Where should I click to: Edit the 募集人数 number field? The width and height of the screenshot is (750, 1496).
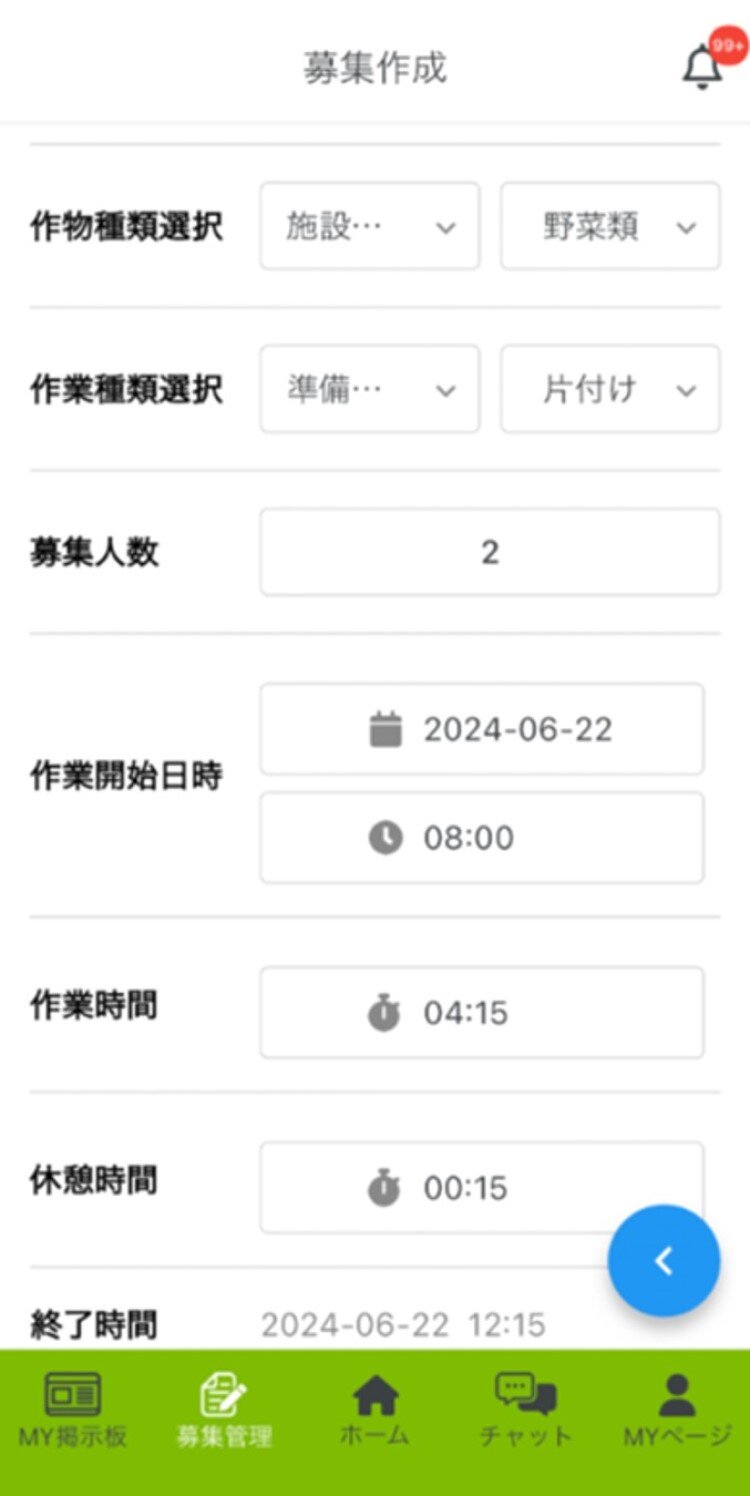(490, 552)
